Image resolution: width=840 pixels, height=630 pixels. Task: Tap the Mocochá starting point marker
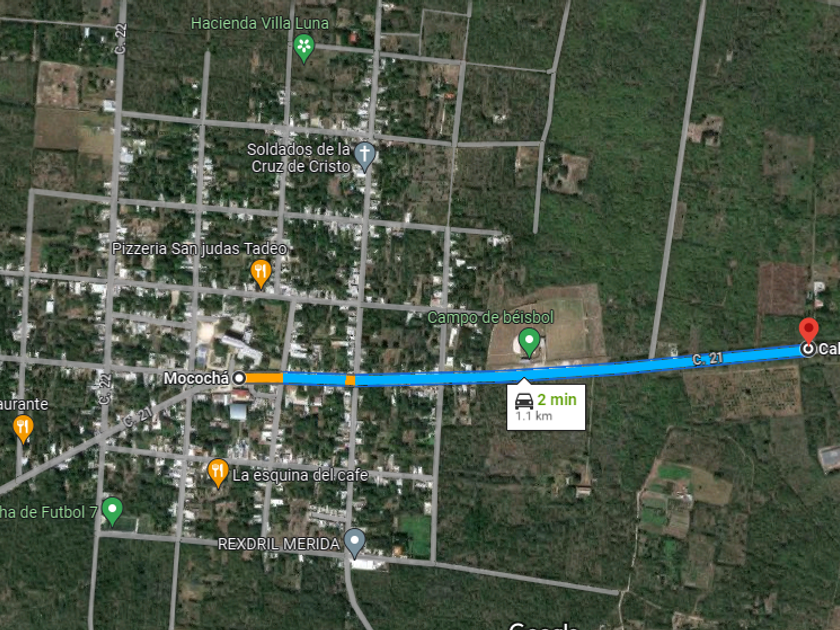click(x=239, y=378)
